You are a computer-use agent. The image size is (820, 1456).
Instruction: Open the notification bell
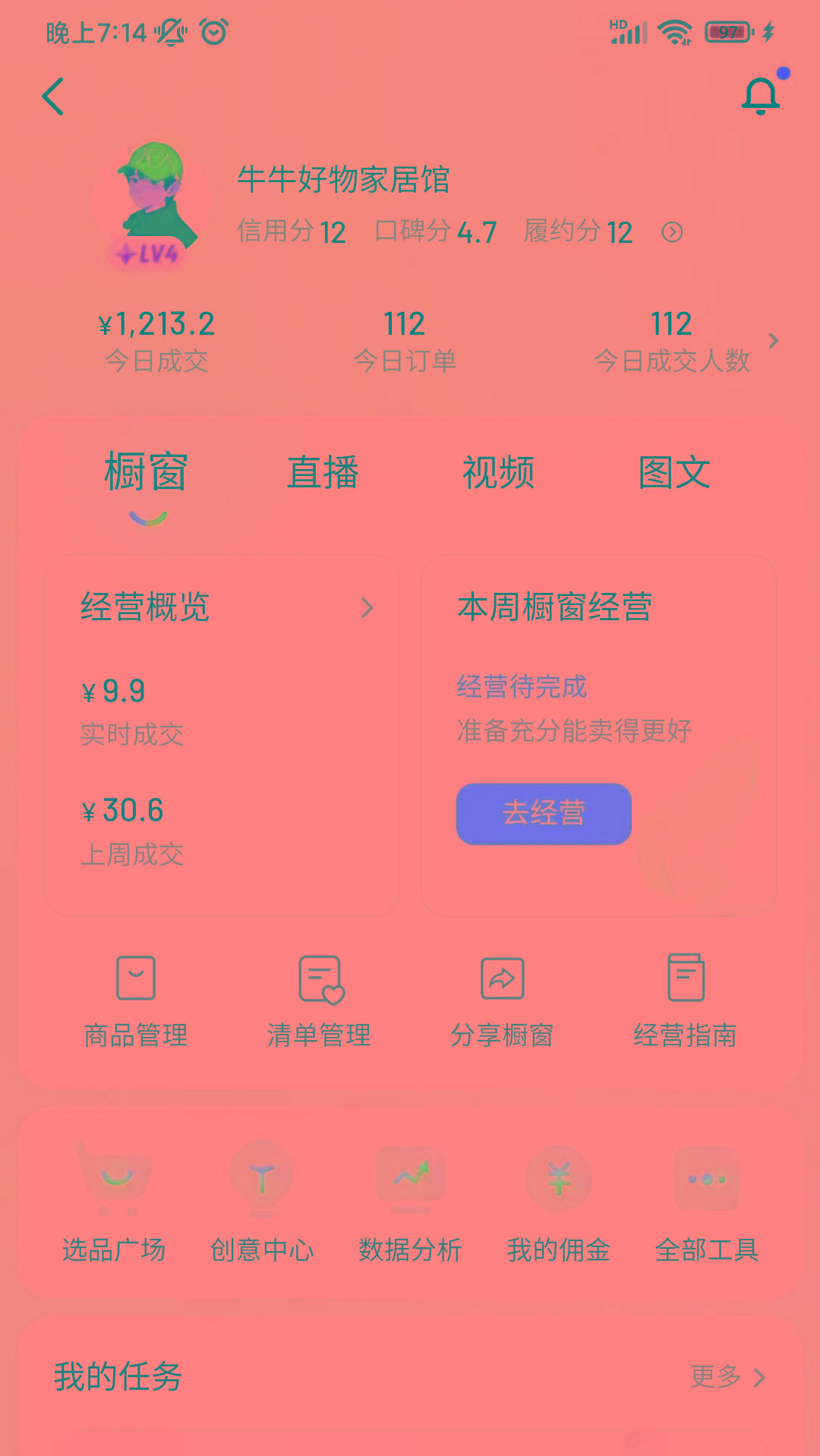(761, 96)
